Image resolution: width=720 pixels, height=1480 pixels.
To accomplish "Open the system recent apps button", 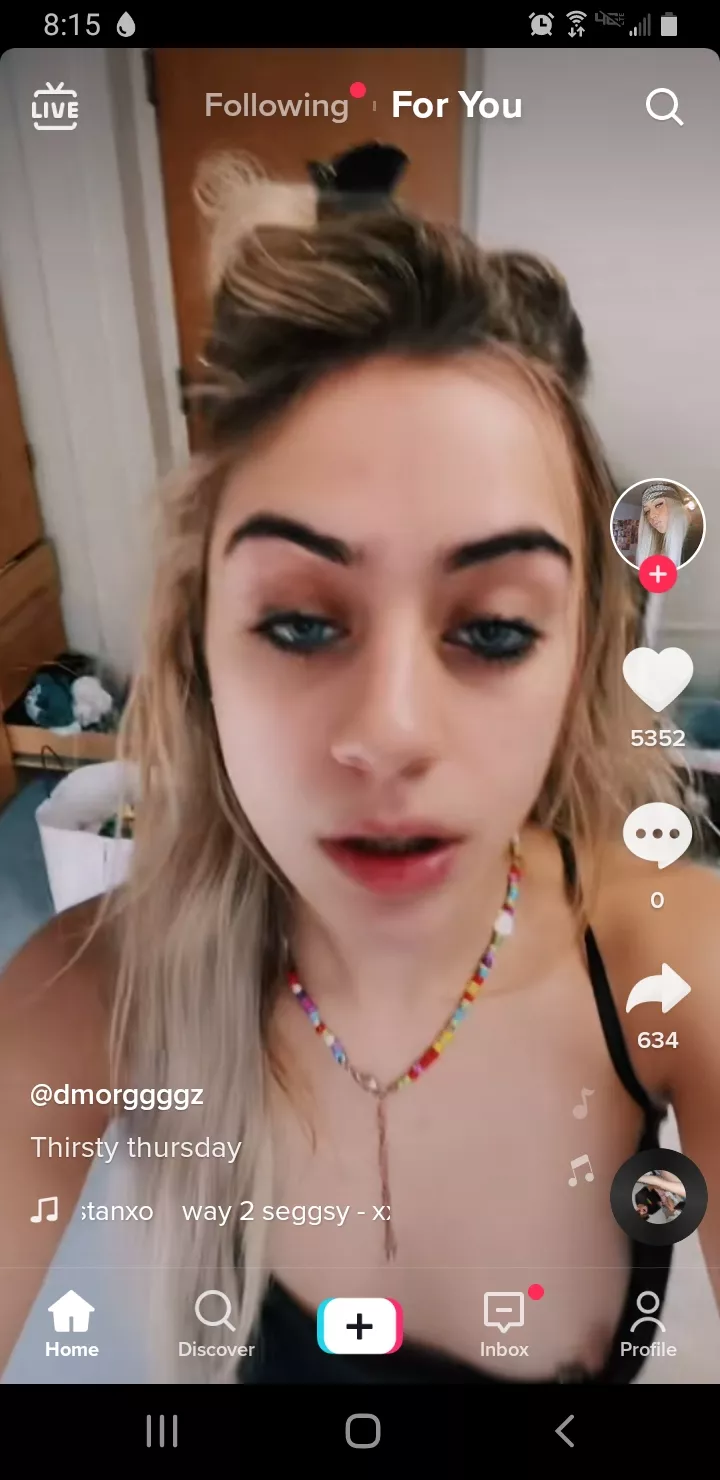I will pos(161,1431).
